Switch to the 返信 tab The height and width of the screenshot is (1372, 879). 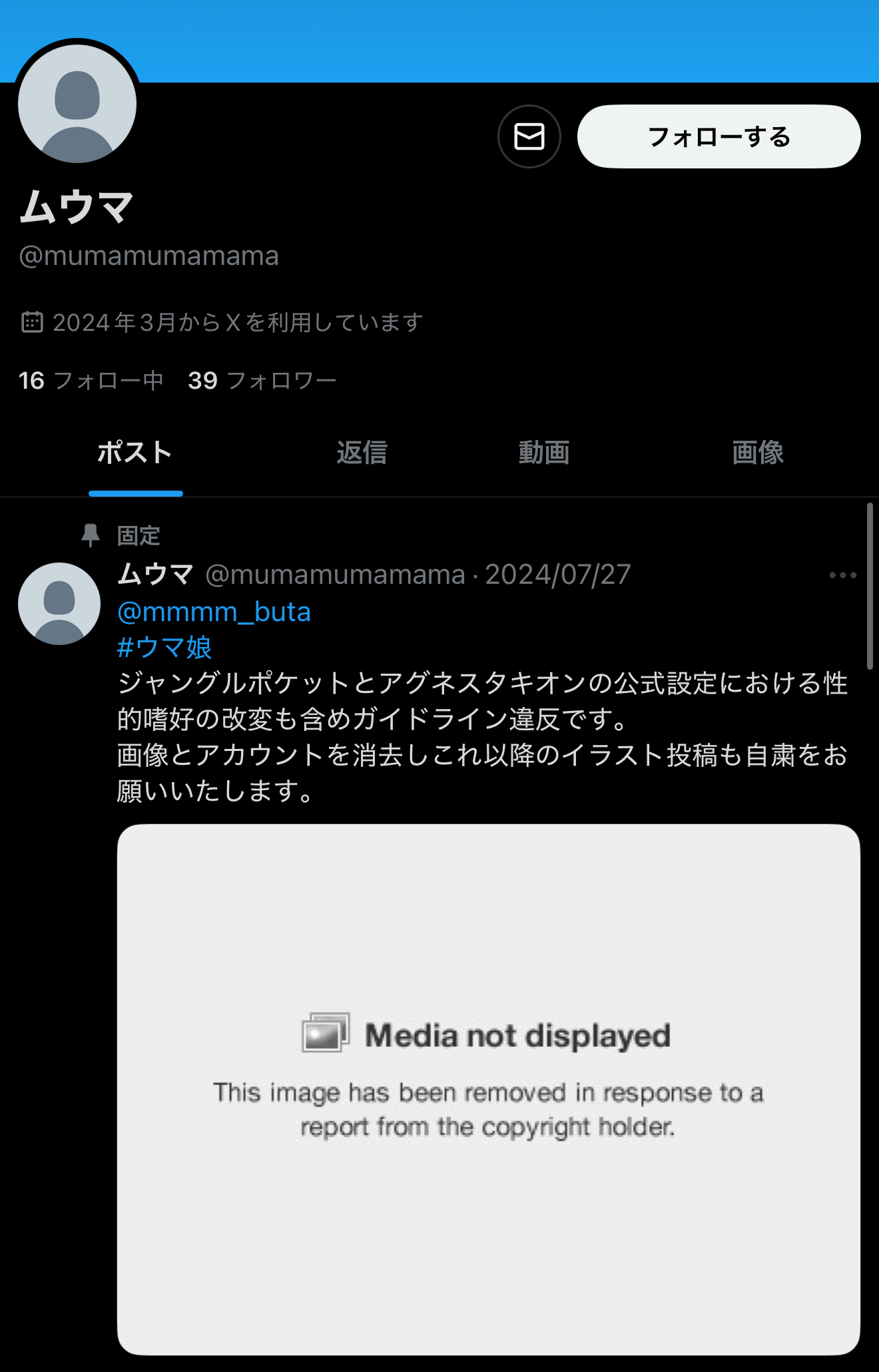click(x=362, y=453)
